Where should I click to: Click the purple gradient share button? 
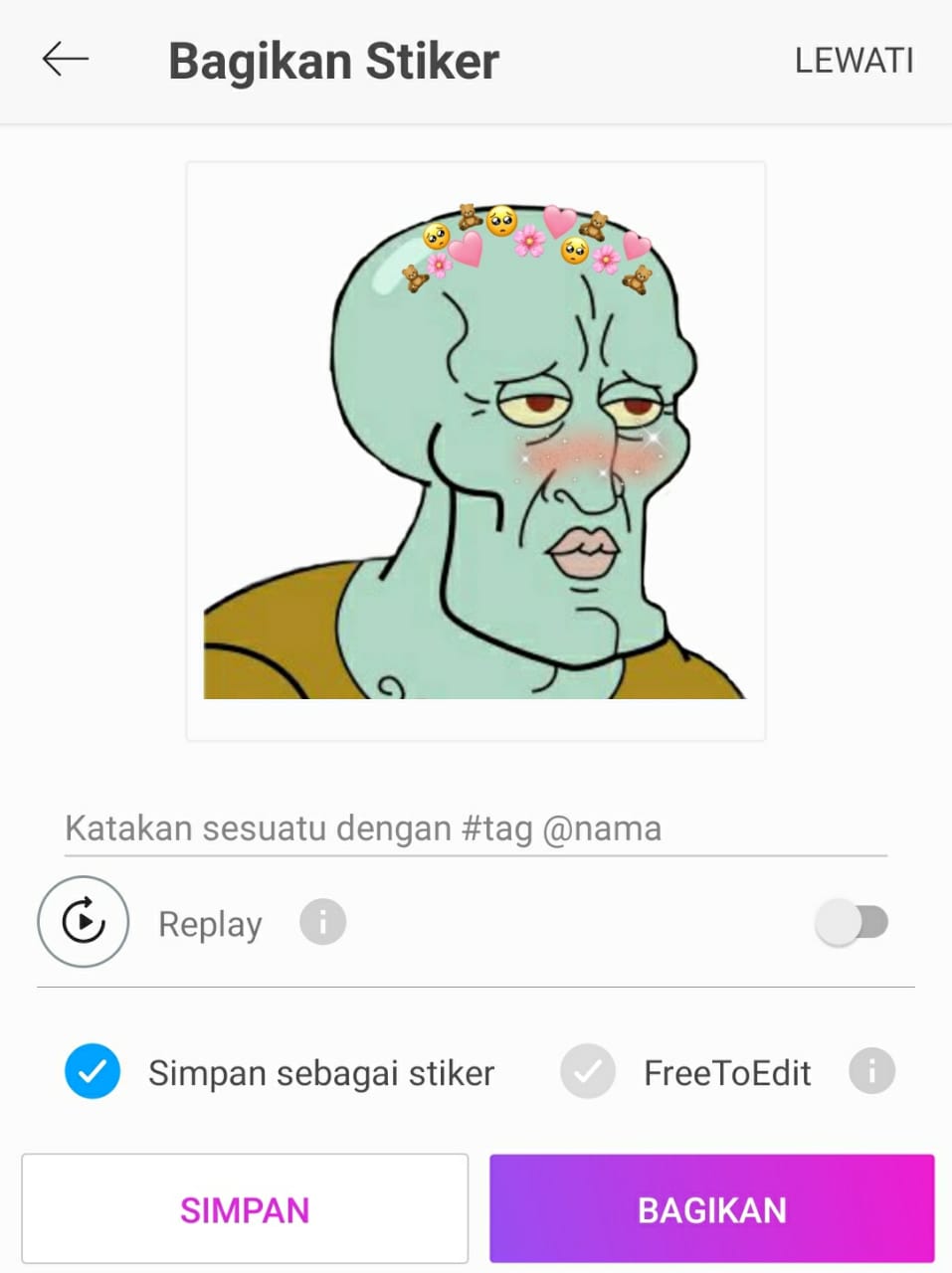pyautogui.click(x=710, y=1208)
